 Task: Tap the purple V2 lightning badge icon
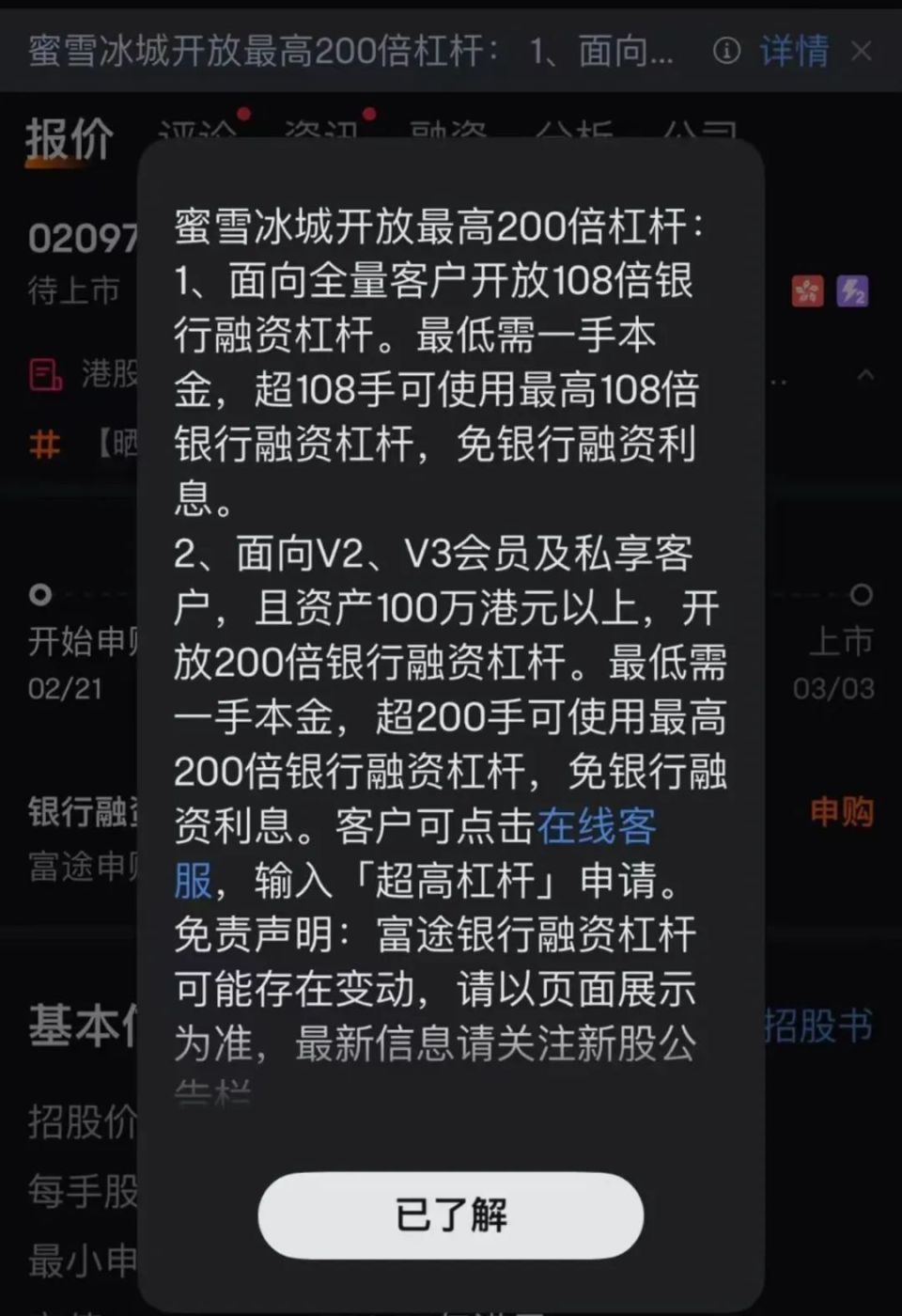click(851, 291)
